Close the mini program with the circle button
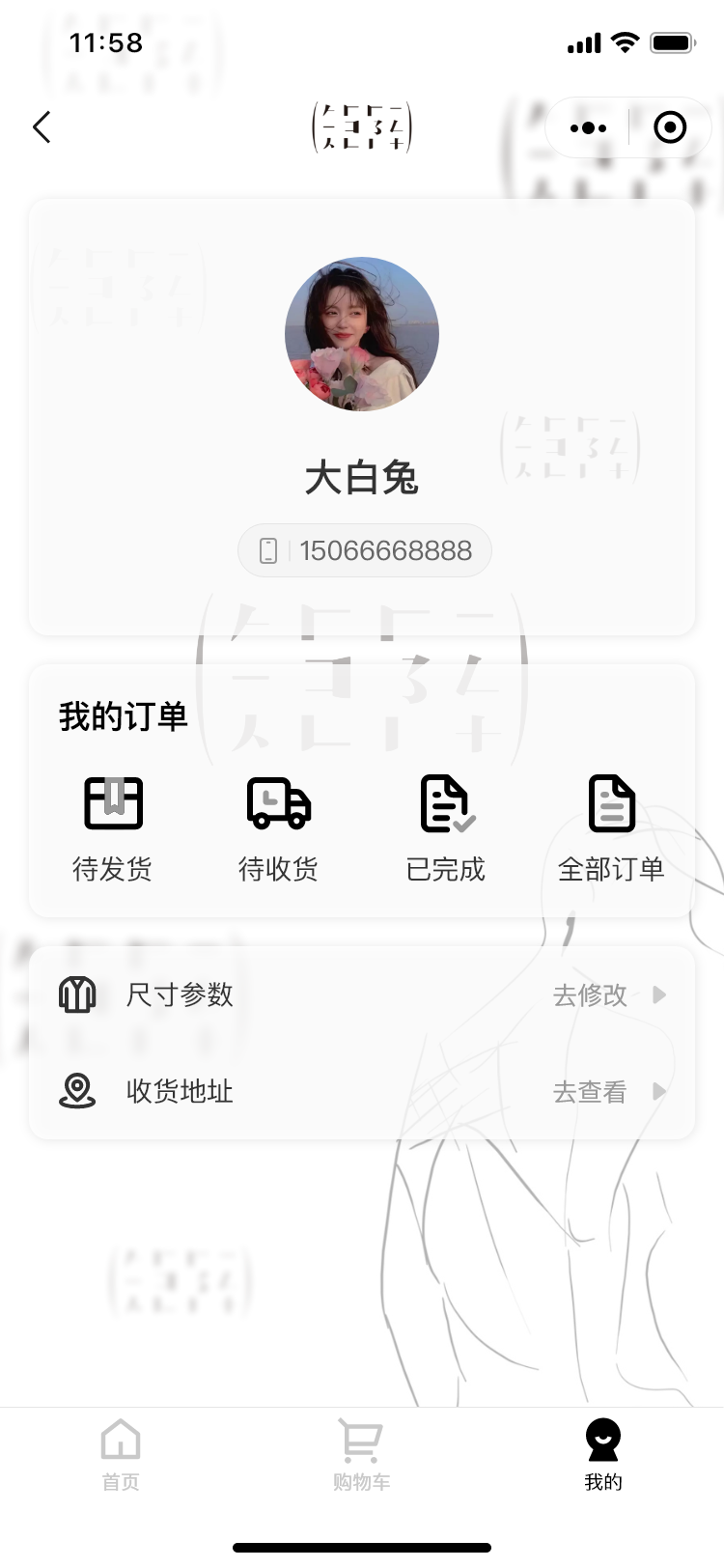This screenshot has width=724, height=1568. pyautogui.click(x=670, y=127)
